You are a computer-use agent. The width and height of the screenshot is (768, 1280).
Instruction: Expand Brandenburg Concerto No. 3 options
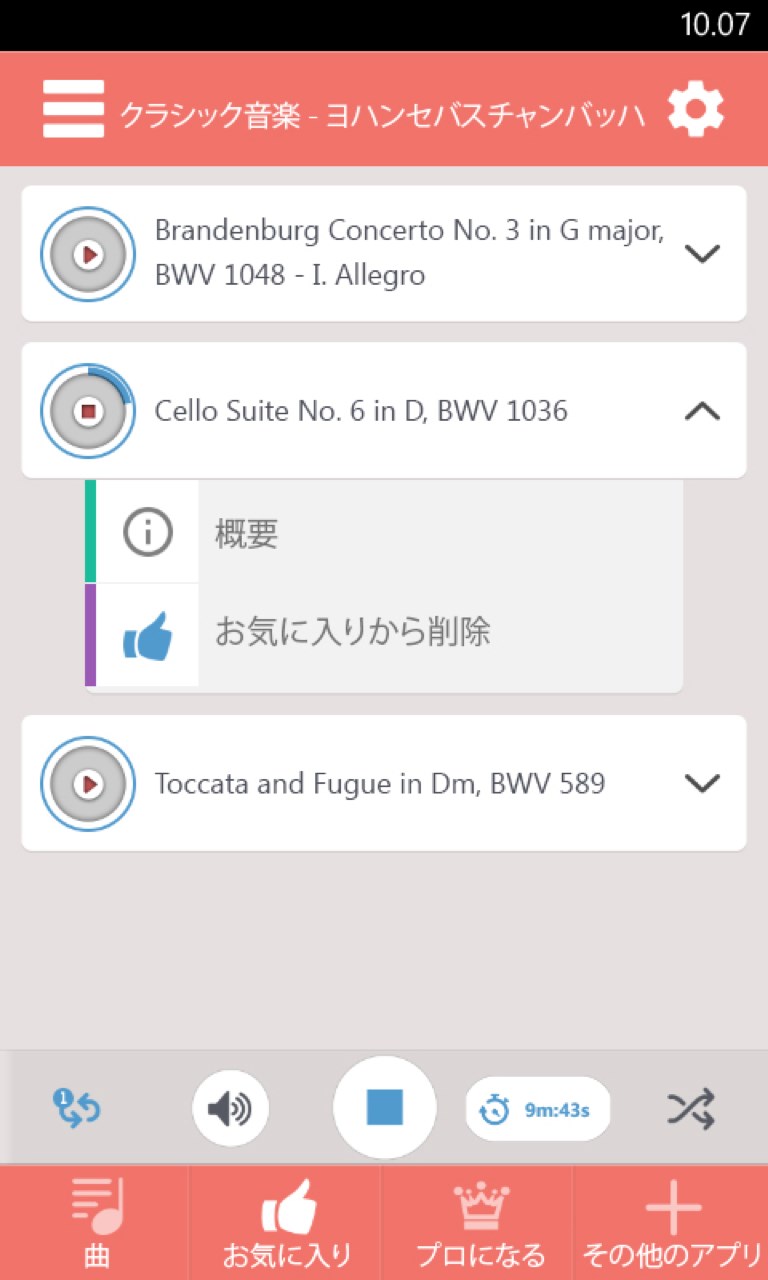(x=702, y=254)
